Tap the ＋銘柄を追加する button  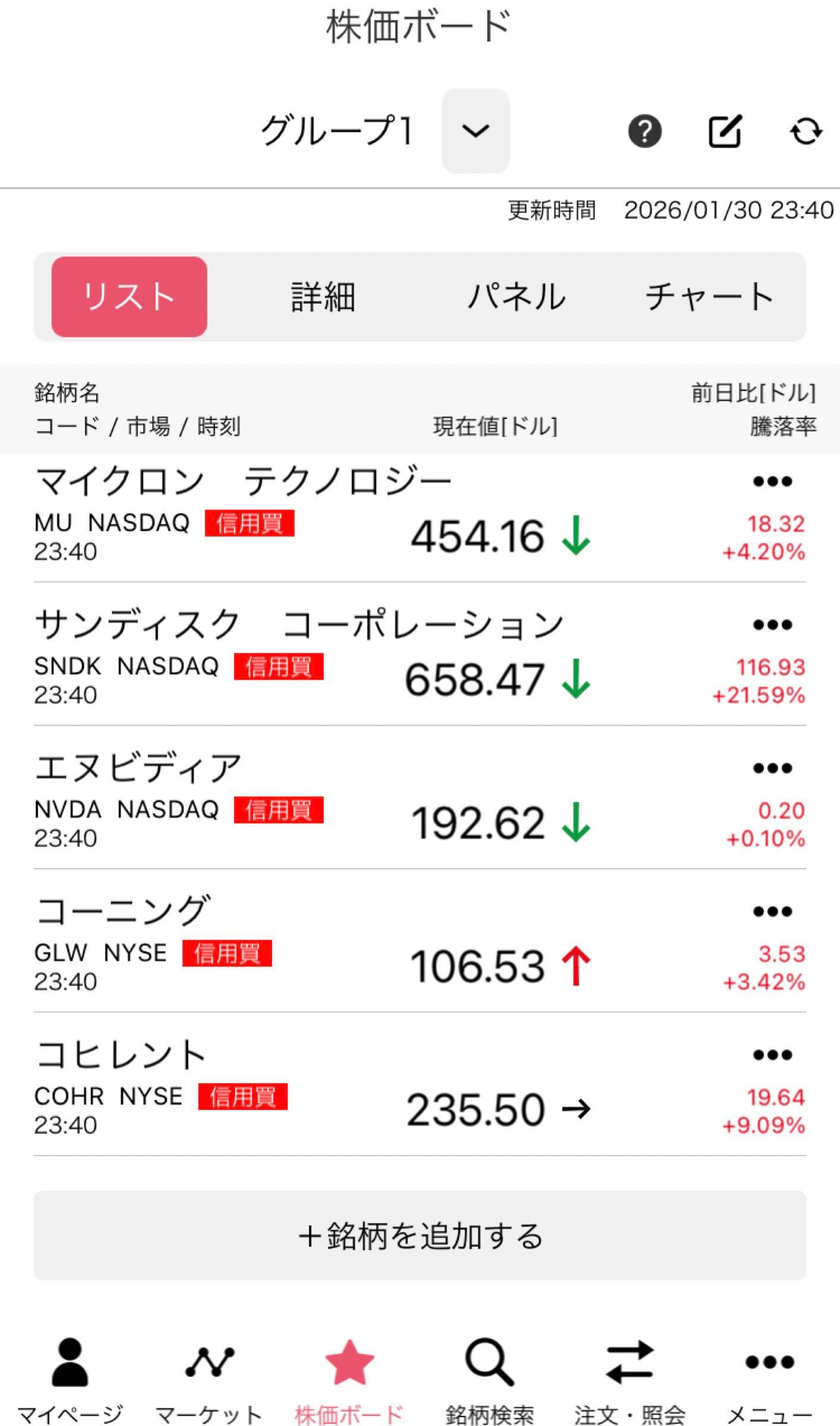(x=419, y=1236)
